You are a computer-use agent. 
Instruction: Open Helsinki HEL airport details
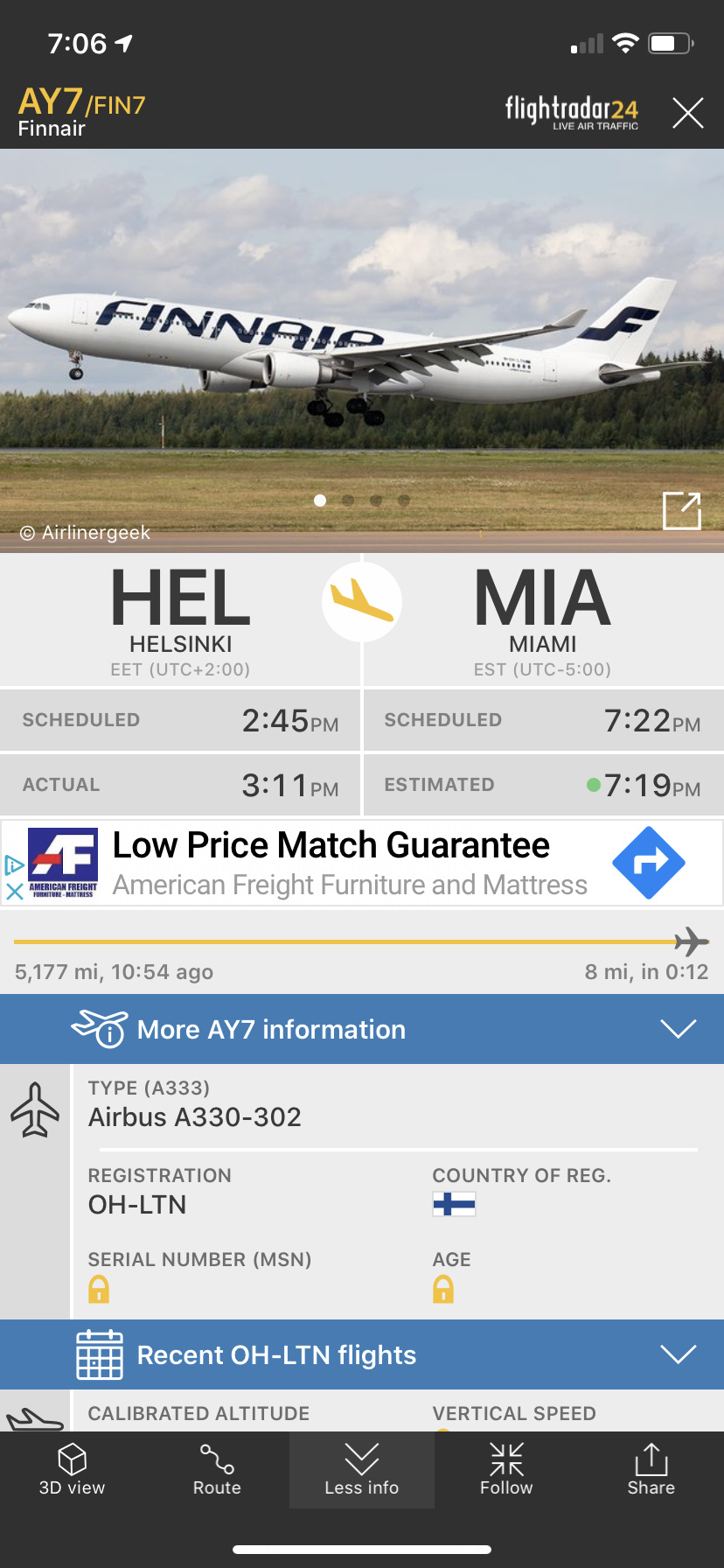click(181, 619)
